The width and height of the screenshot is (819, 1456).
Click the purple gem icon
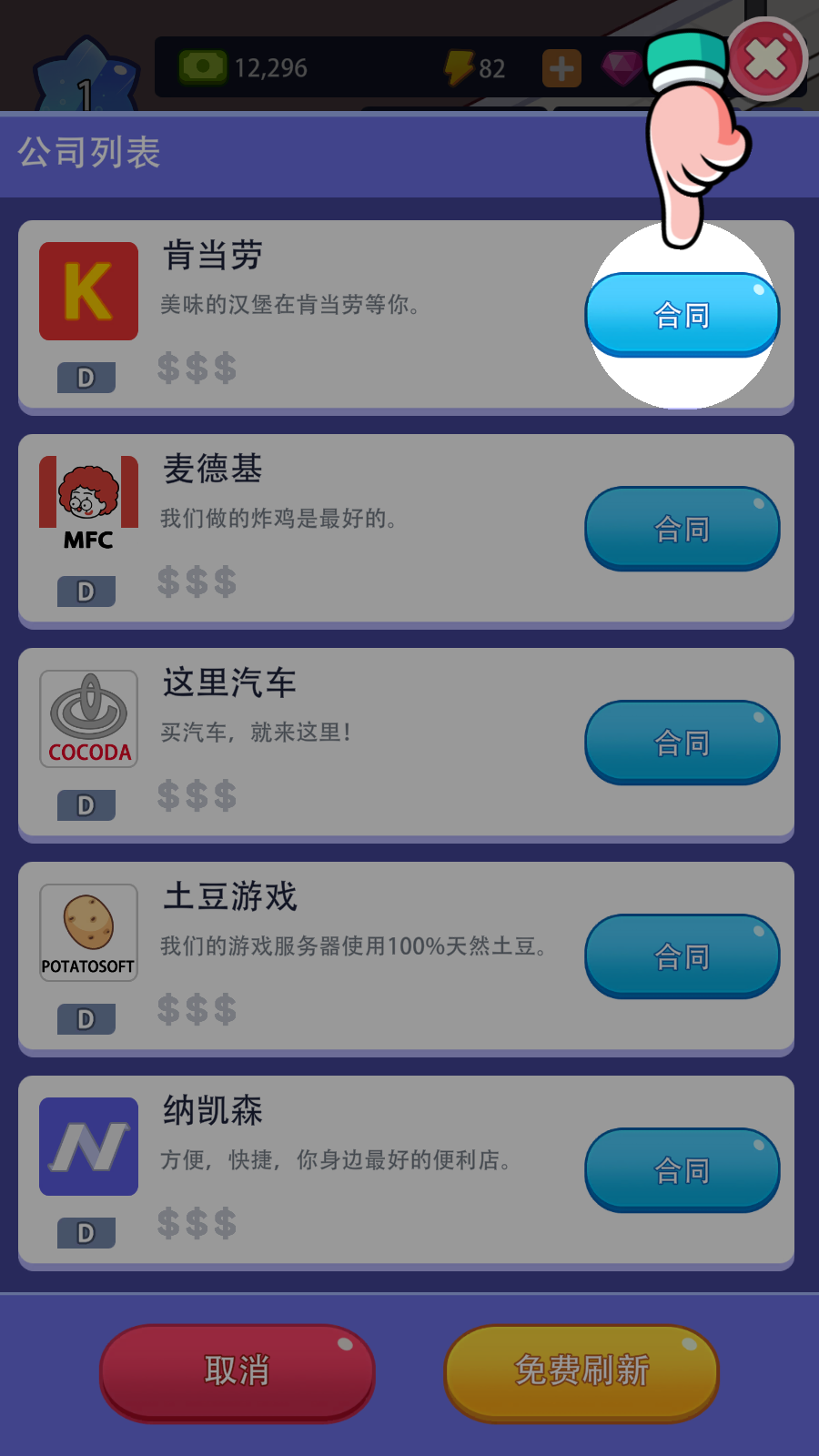coord(622,66)
